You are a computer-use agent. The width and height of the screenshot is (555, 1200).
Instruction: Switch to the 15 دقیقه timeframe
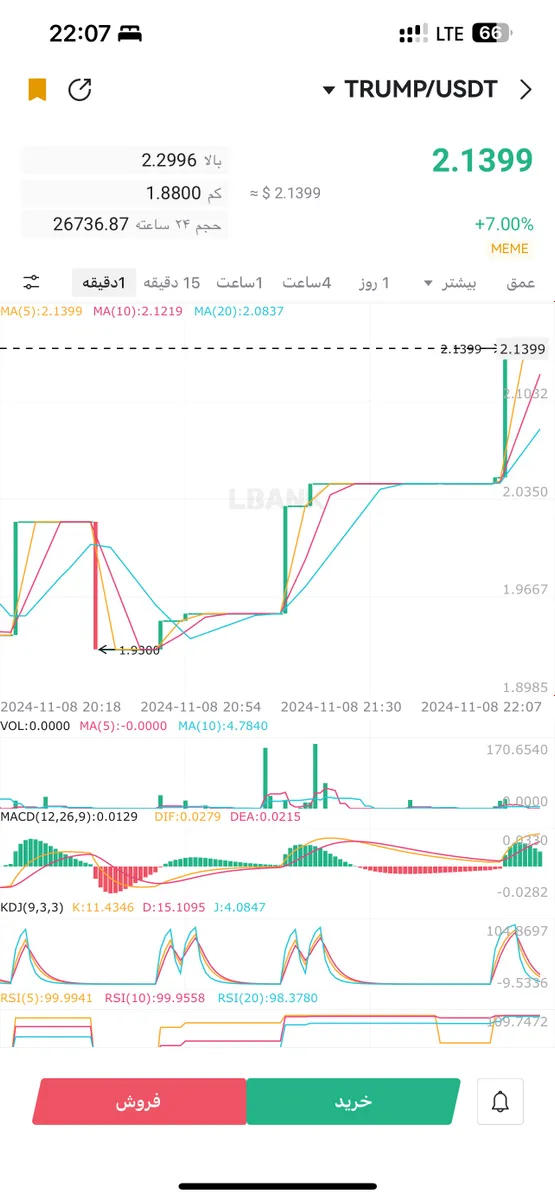(x=172, y=283)
